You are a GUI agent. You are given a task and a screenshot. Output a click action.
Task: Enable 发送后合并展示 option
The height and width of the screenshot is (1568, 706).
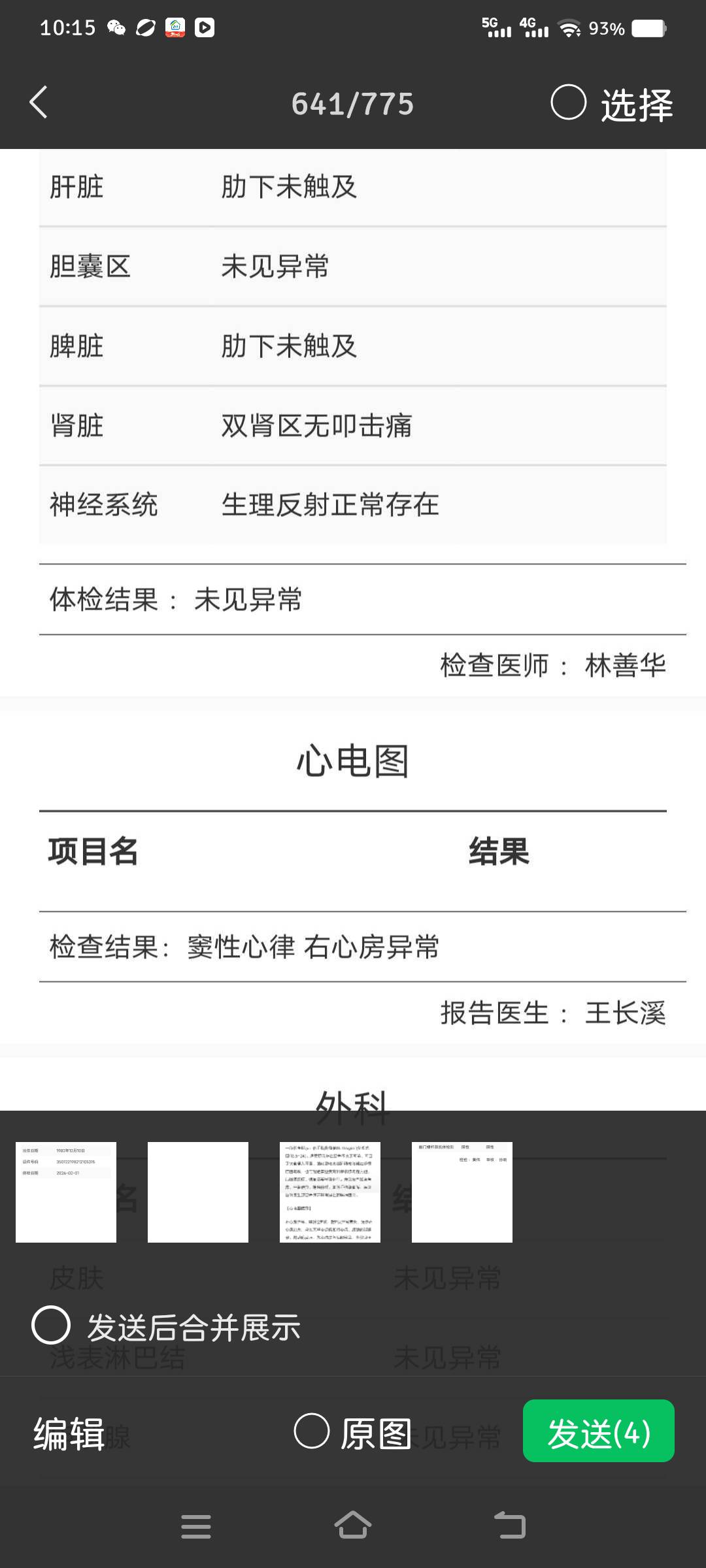coord(51,1325)
